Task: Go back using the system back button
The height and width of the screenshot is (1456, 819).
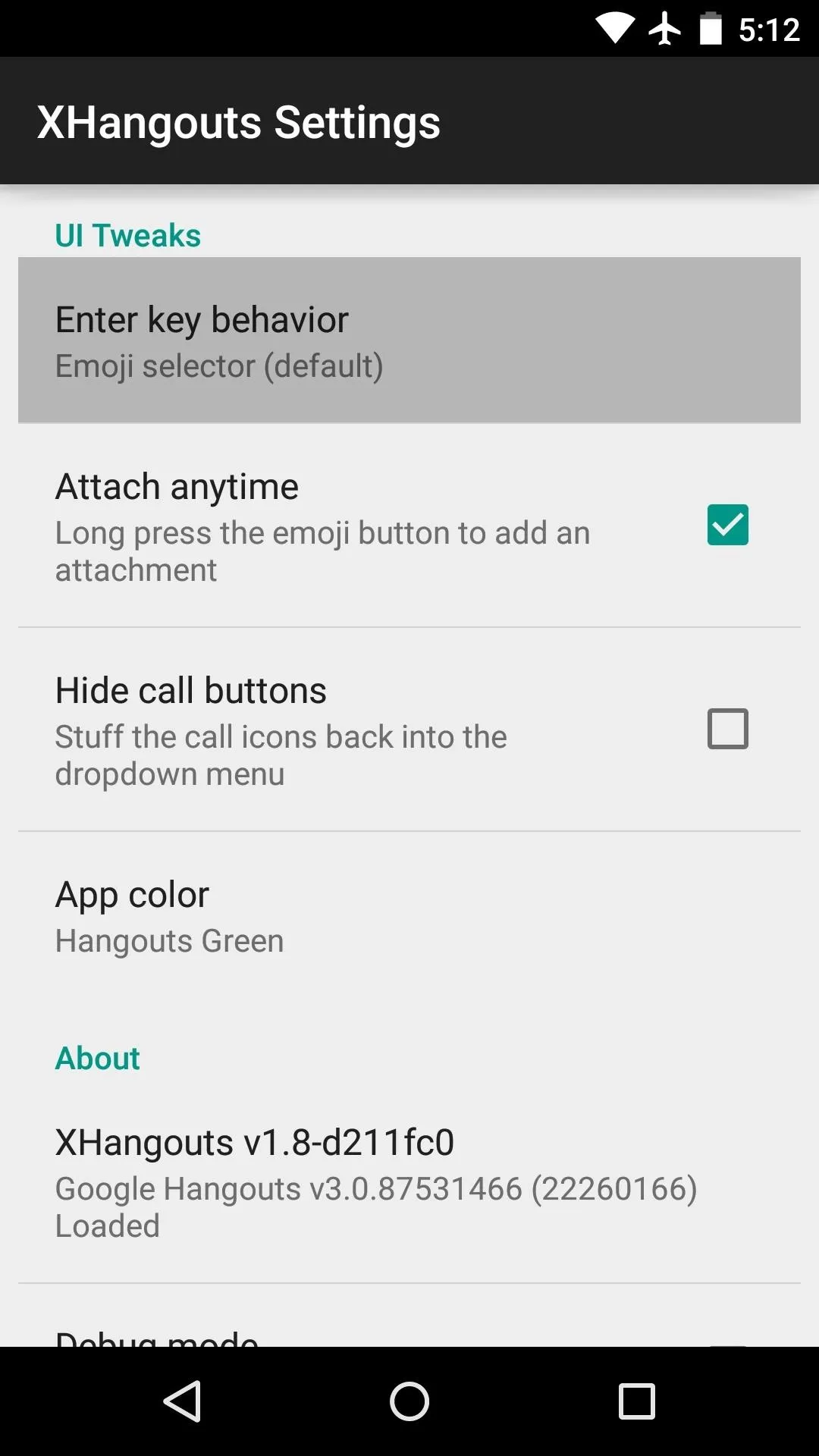Action: 183,1401
